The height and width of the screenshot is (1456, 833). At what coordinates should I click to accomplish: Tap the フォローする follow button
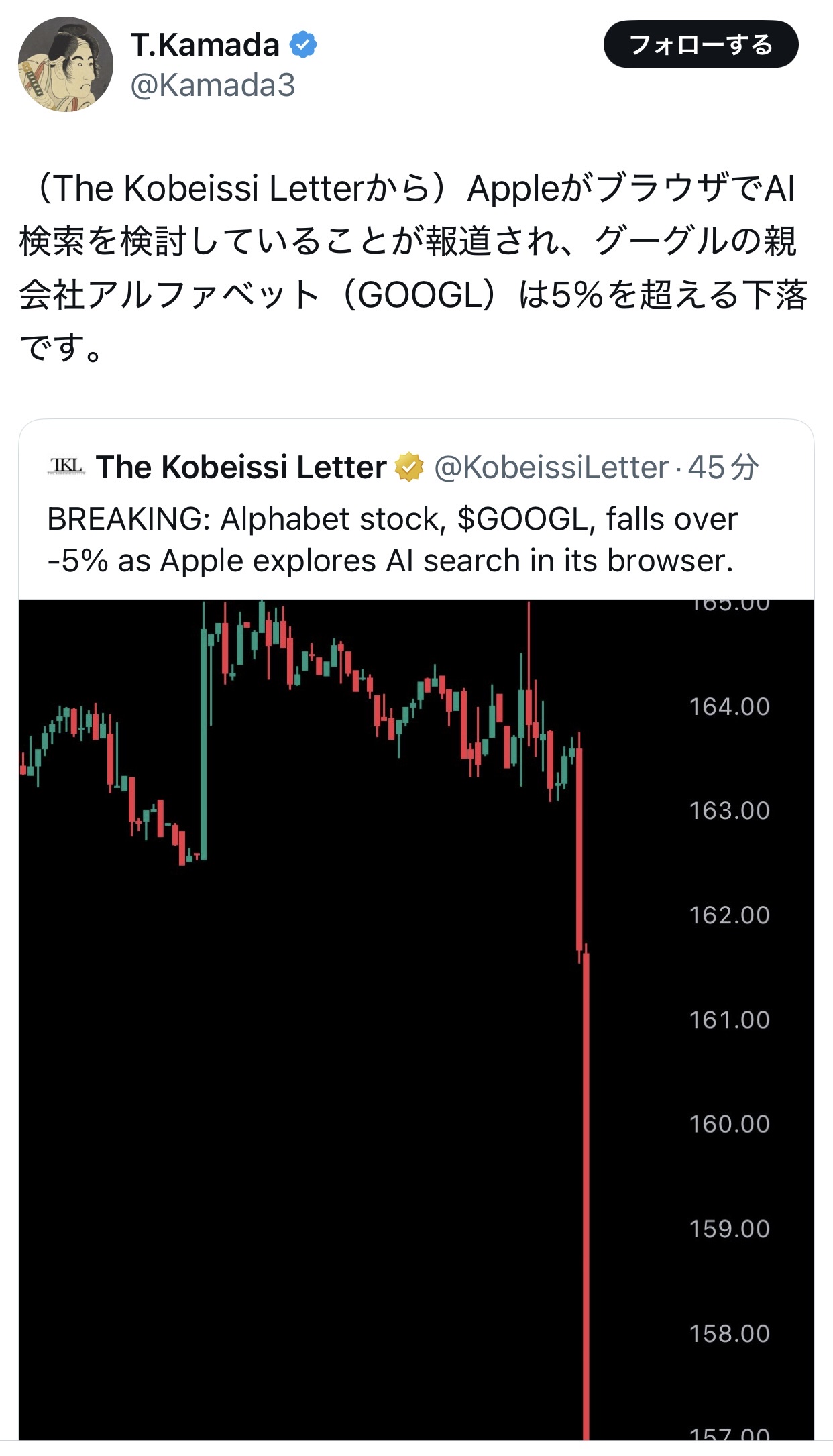[700, 45]
